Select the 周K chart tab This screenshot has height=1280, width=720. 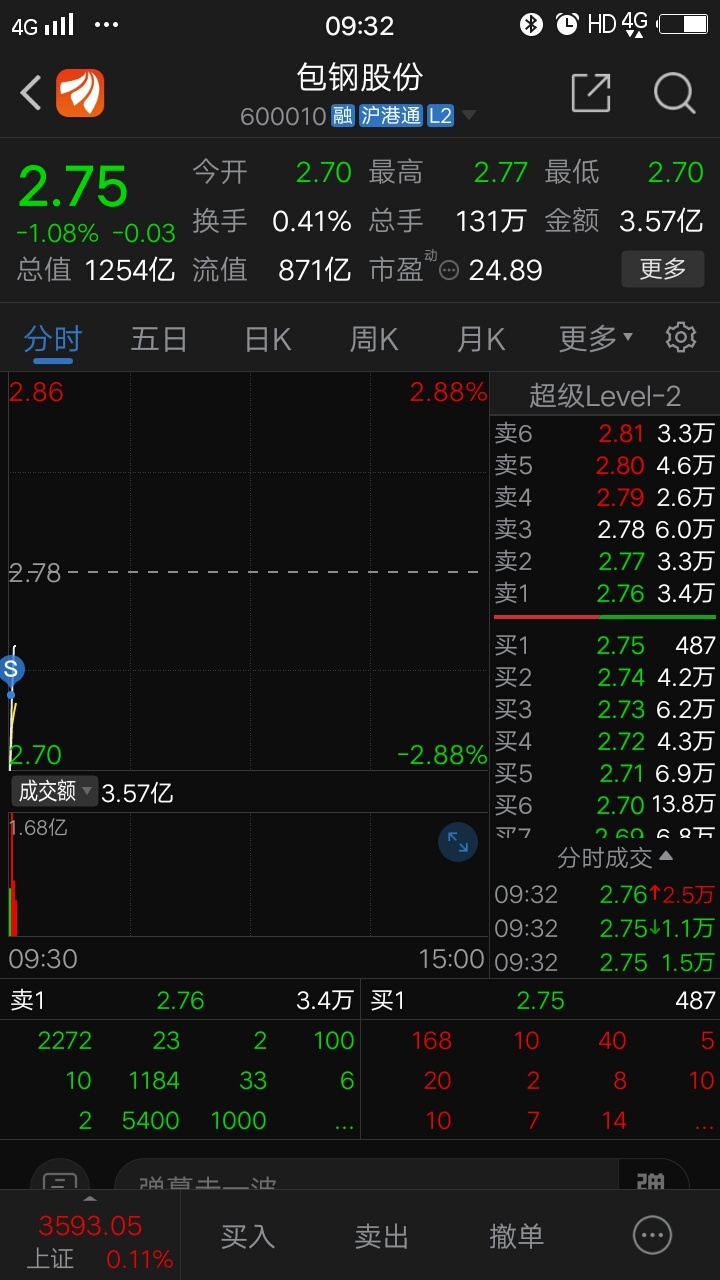coord(374,339)
